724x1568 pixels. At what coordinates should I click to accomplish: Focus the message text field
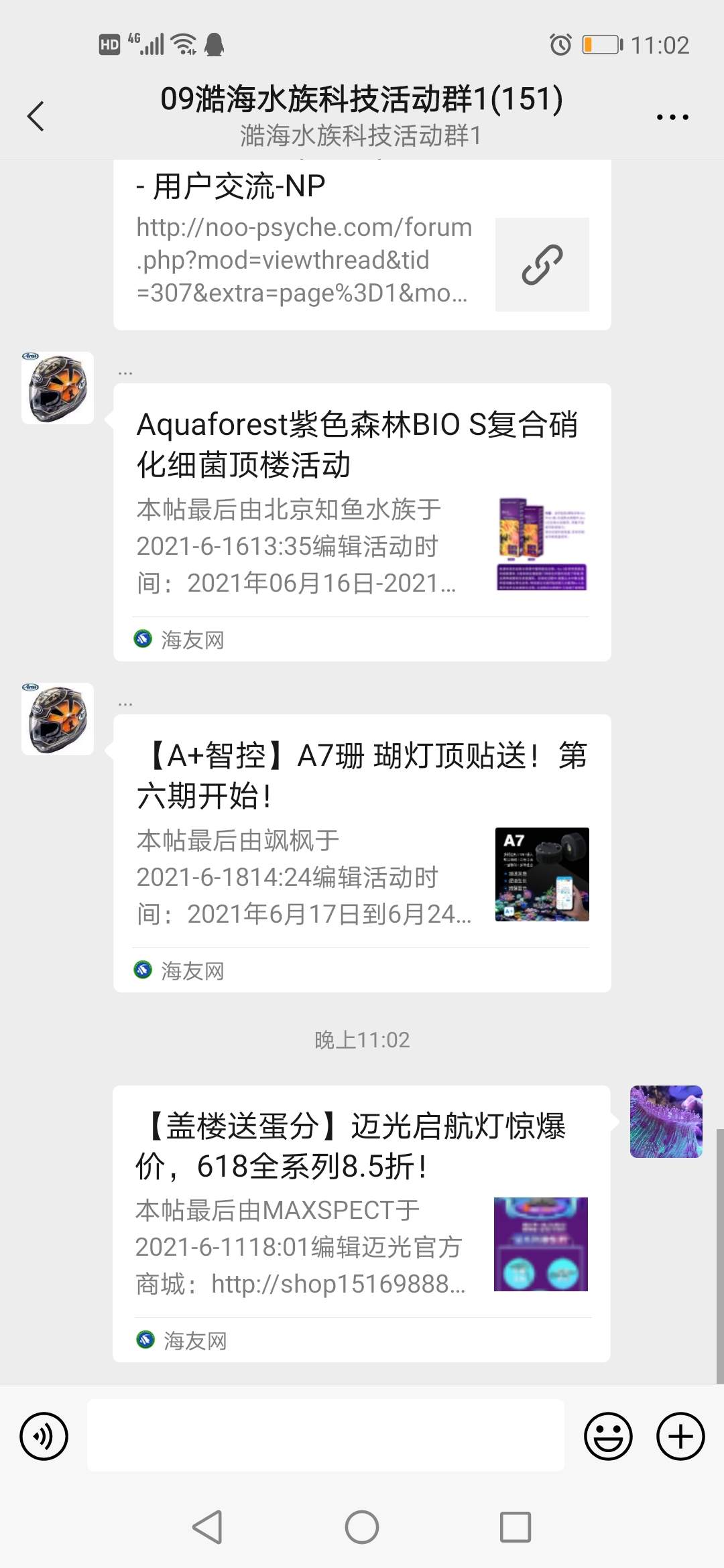326,1435
